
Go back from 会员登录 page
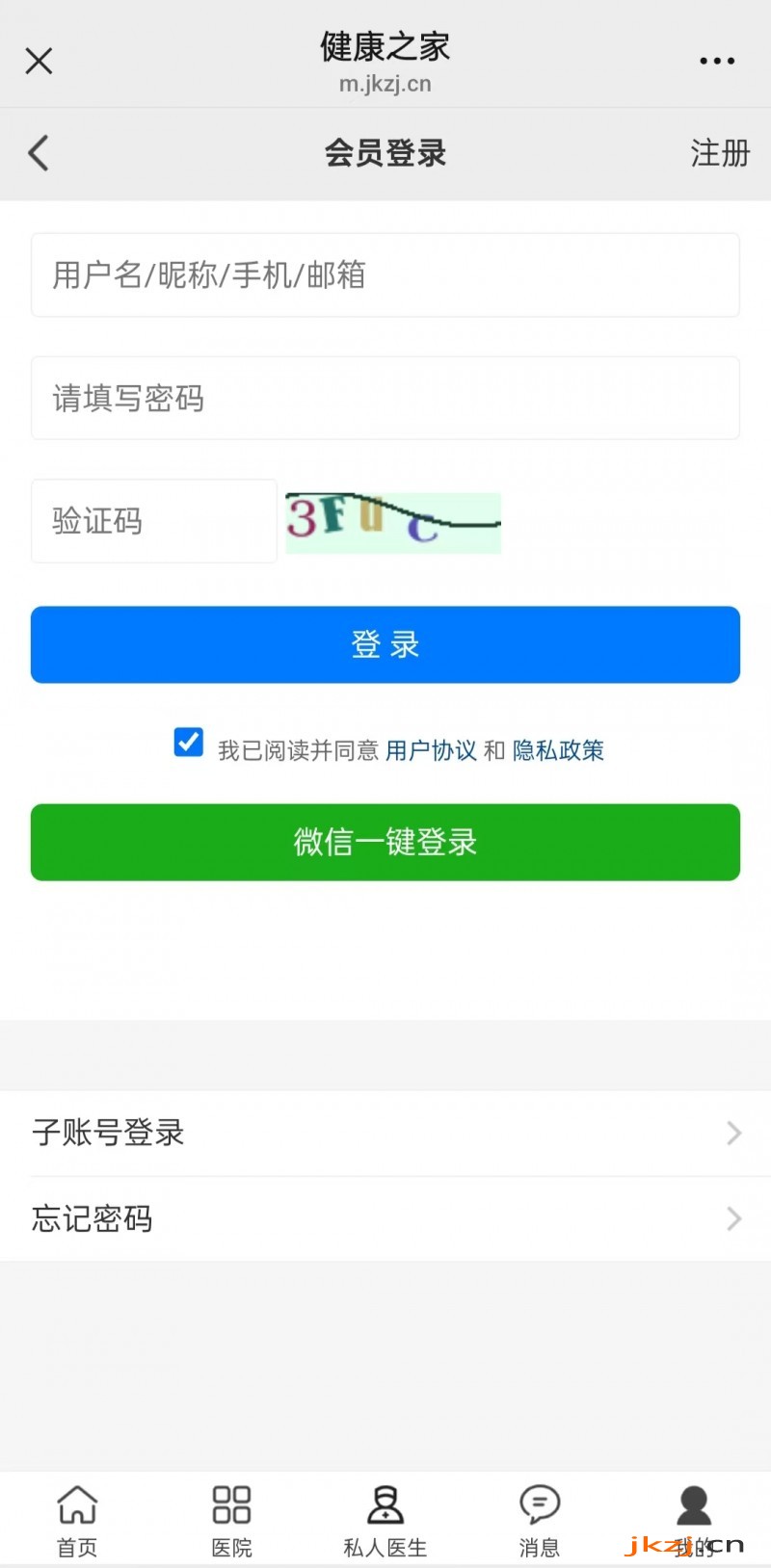pos(39,153)
